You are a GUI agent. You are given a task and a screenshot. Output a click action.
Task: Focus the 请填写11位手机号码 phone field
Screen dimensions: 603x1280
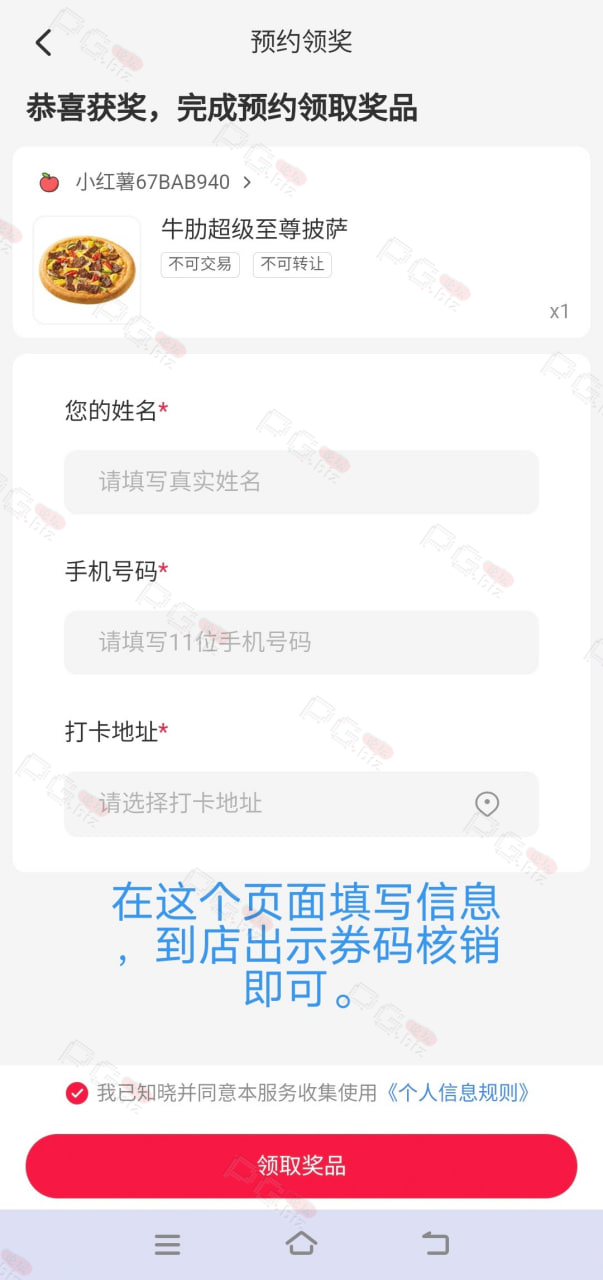pyautogui.click(x=301, y=642)
